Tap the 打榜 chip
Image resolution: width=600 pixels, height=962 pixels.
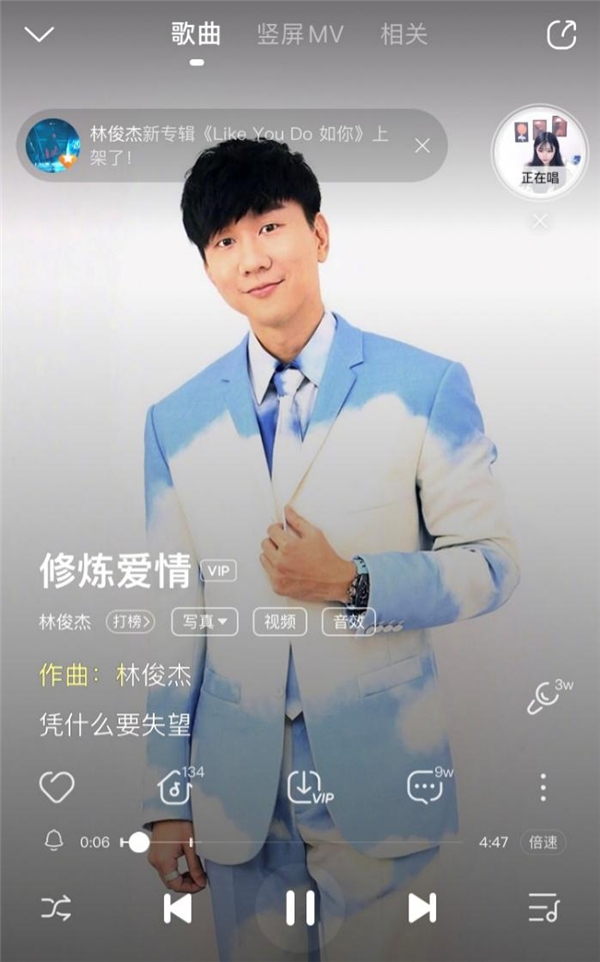[x=130, y=622]
